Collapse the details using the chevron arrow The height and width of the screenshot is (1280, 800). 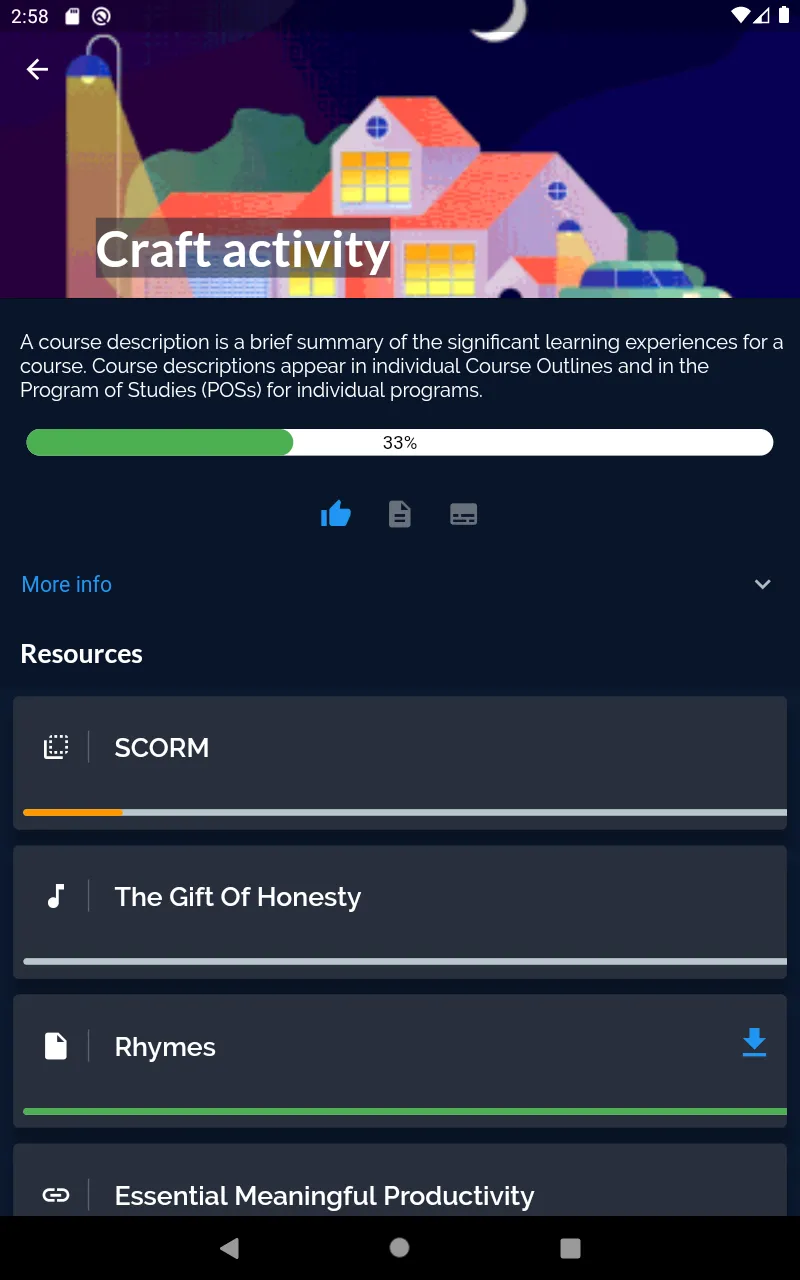(762, 584)
